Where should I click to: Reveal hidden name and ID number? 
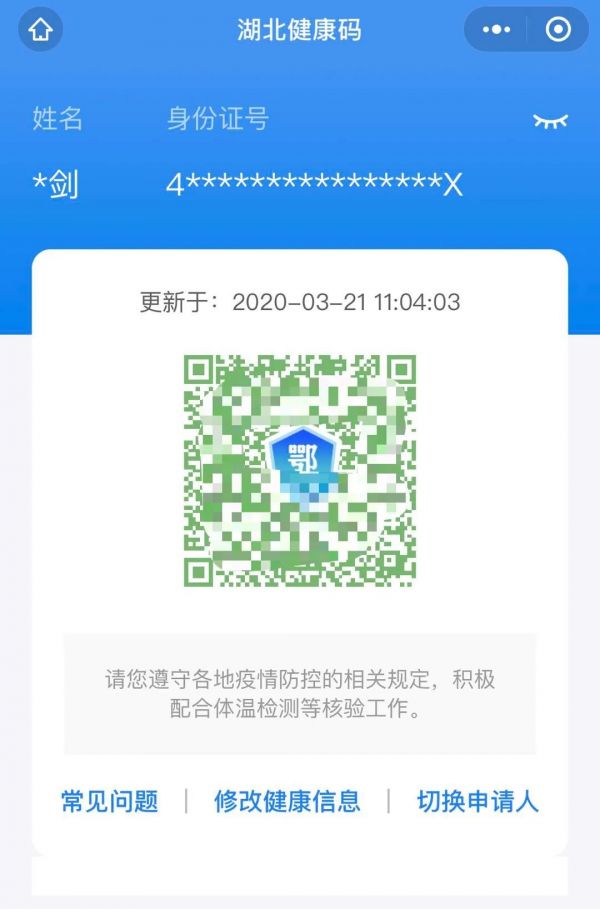click(x=550, y=121)
